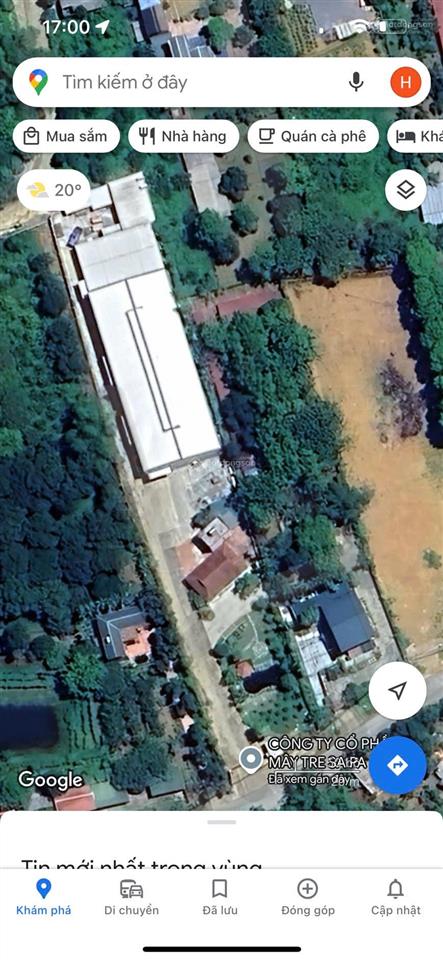Expand the bottom sheet handle
Viewport: 443px width, 960px height.
tap(222, 822)
